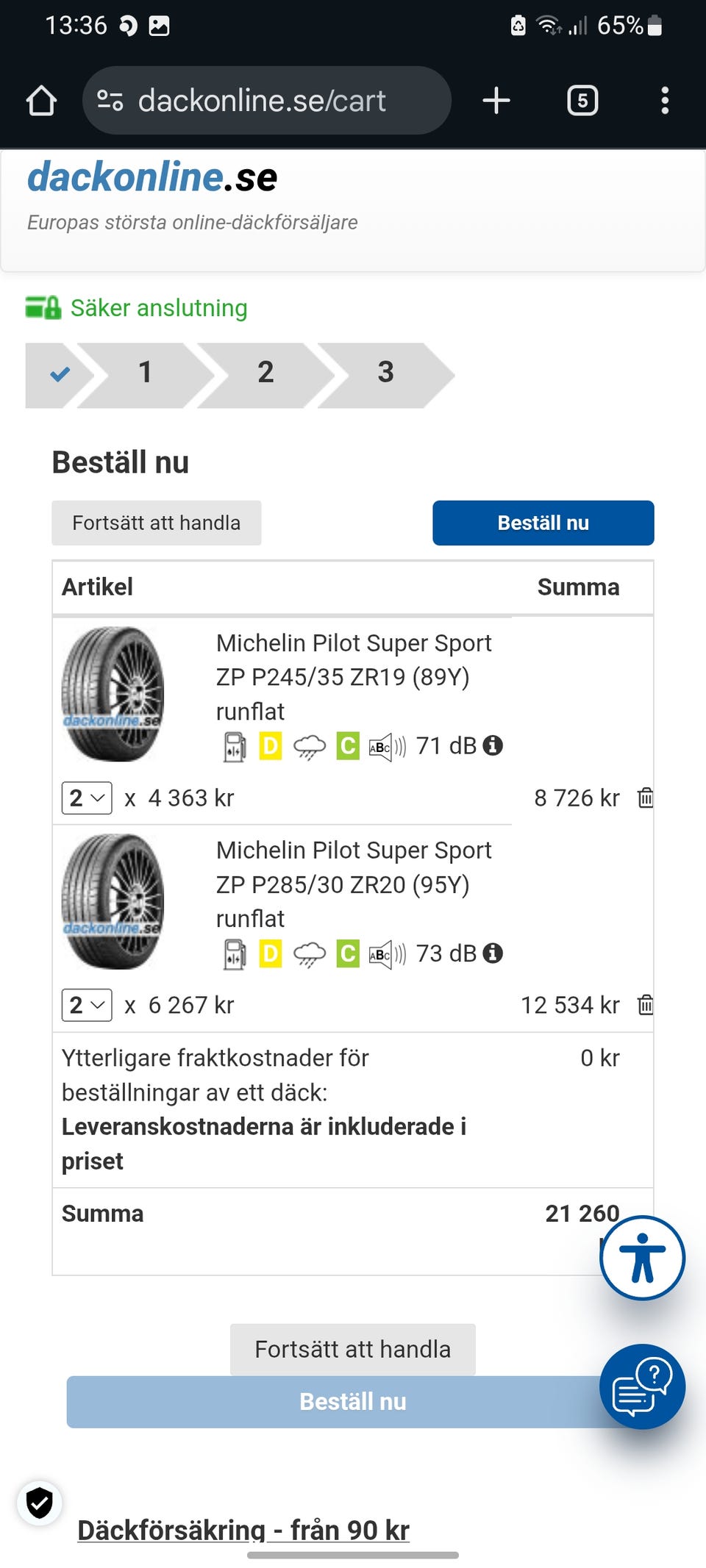Go to the browser home page
The width and height of the screenshot is (706, 1568).
click(x=41, y=101)
